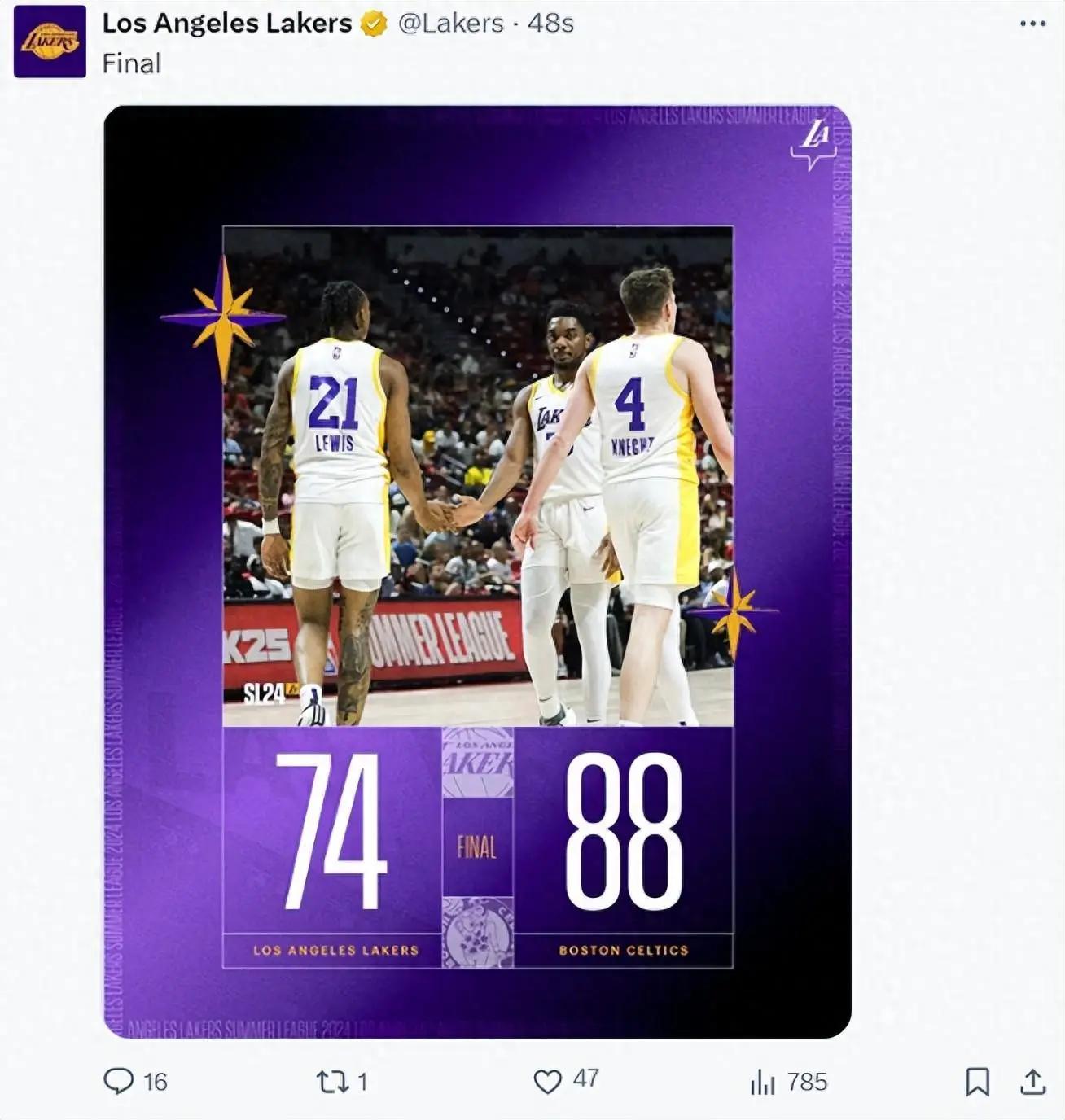Share the Lakers post
Image resolution: width=1065 pixels, height=1120 pixels.
1032,1082
